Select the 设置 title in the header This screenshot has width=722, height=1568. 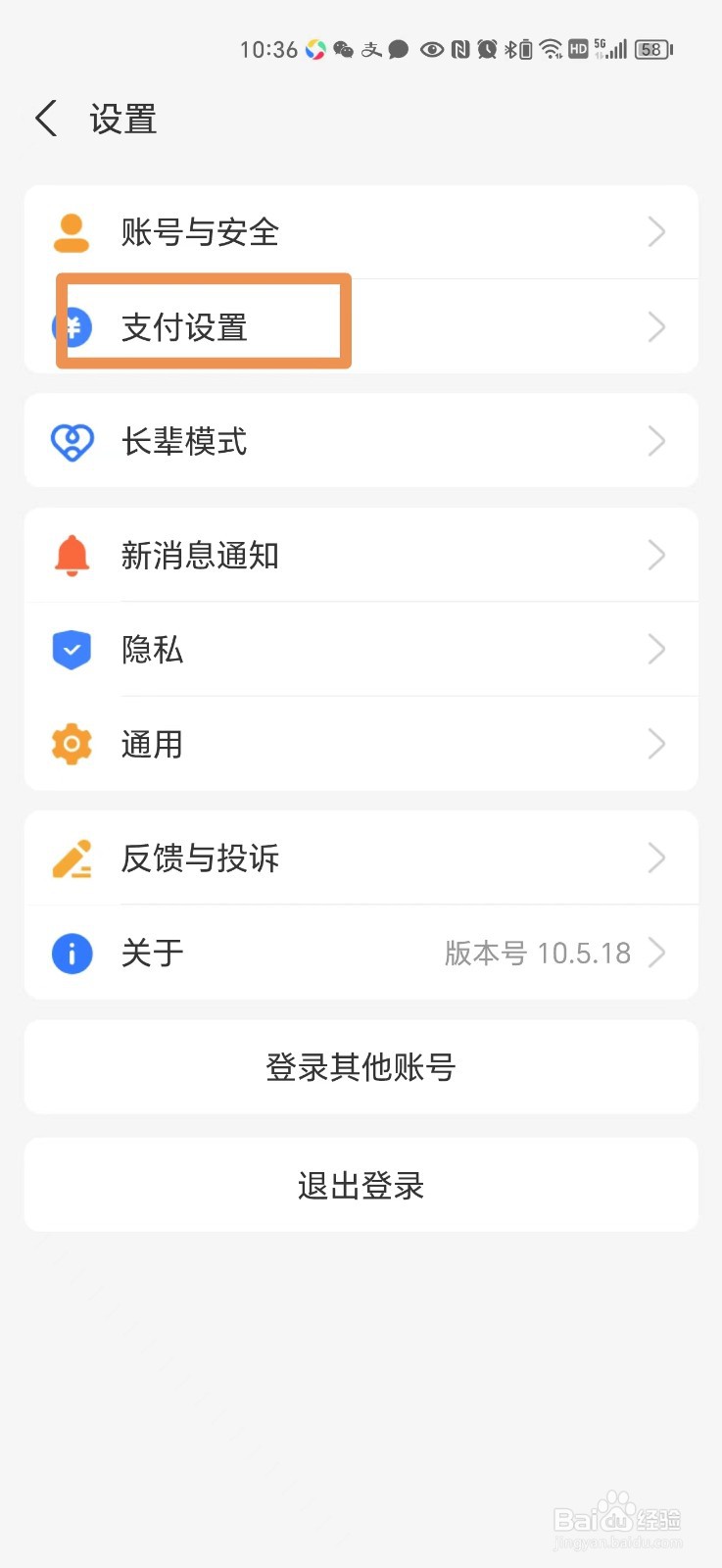[121, 119]
